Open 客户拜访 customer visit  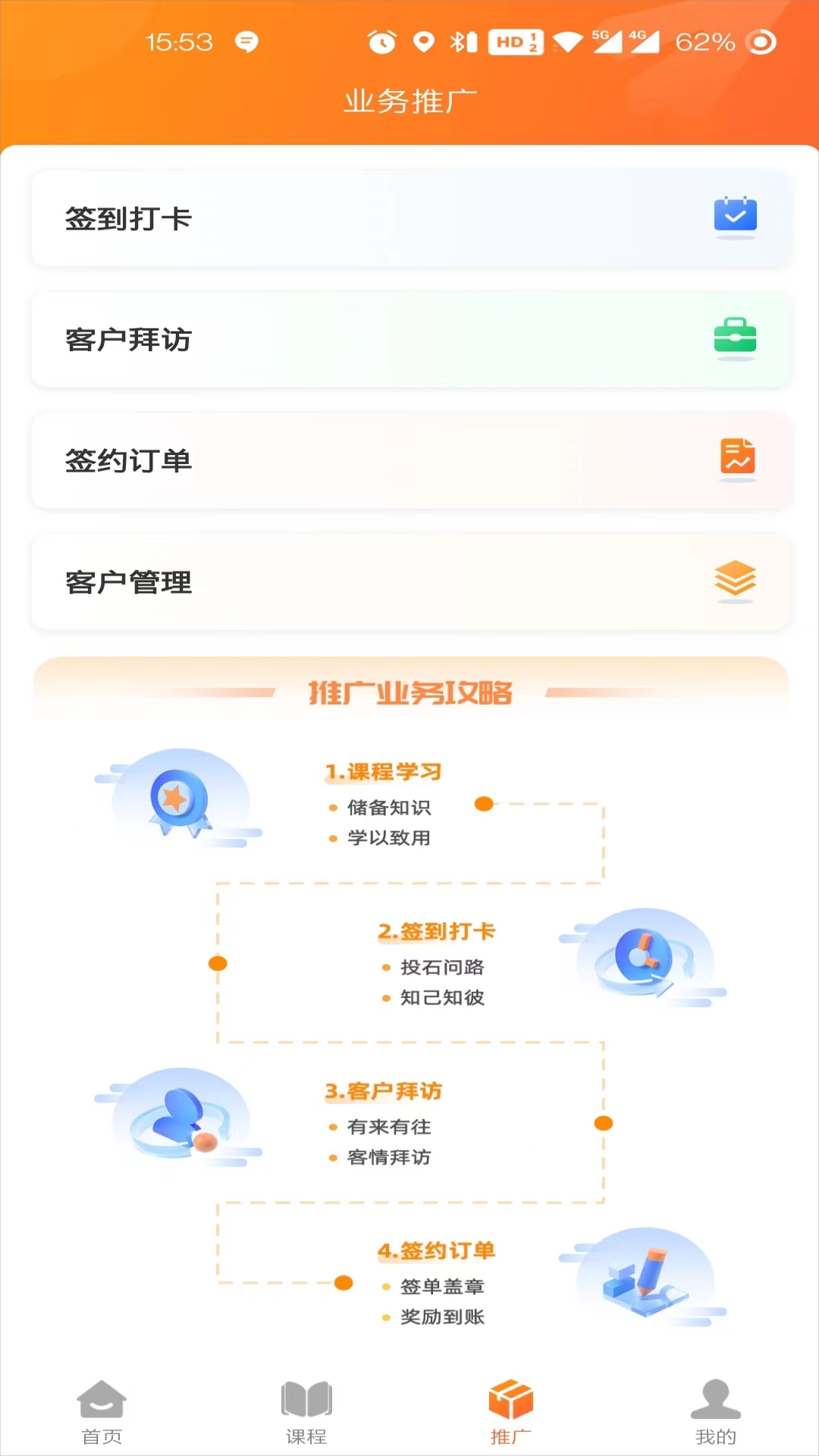[x=409, y=340]
